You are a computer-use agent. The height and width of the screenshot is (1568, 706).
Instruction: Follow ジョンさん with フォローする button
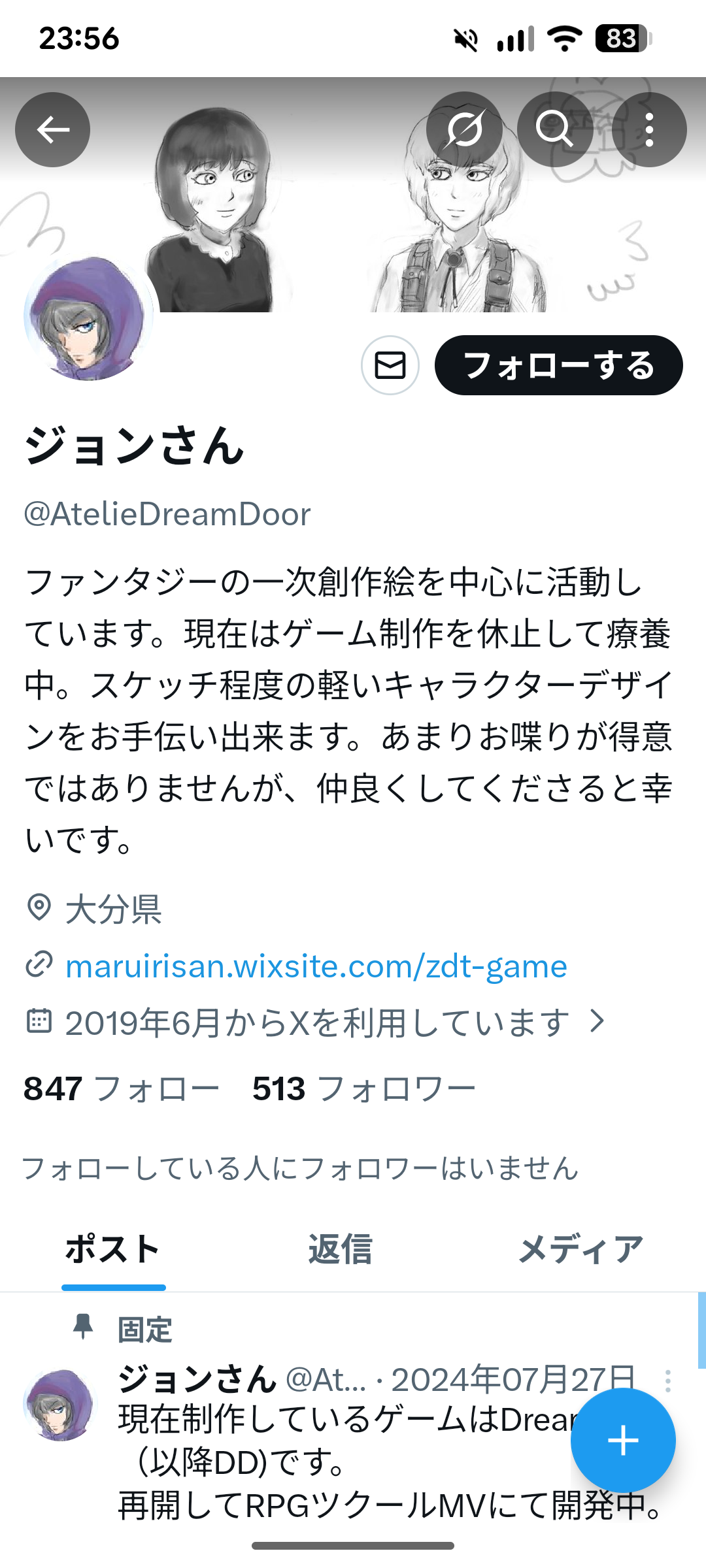pos(559,365)
